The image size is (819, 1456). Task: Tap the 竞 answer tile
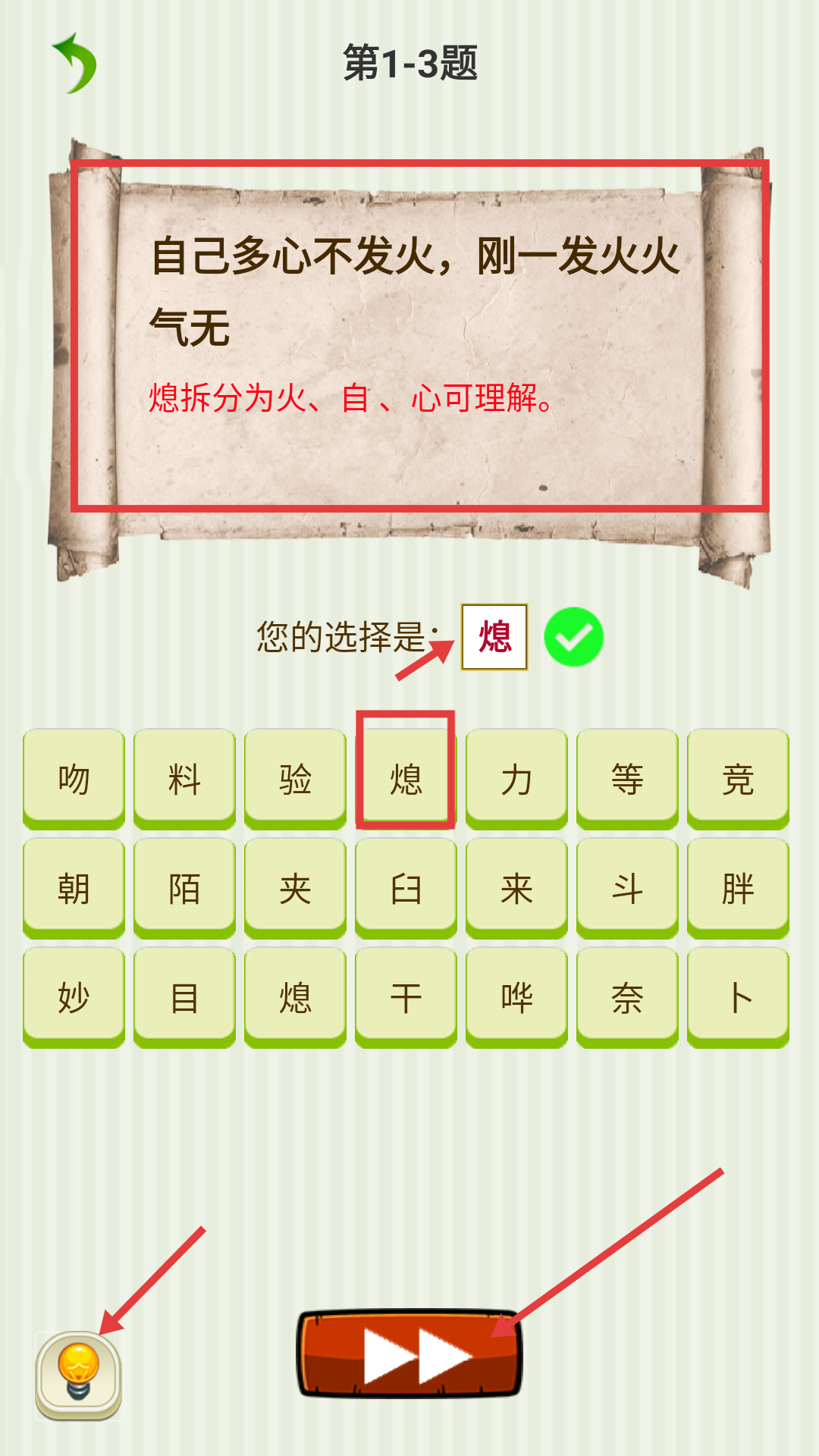[x=738, y=779]
